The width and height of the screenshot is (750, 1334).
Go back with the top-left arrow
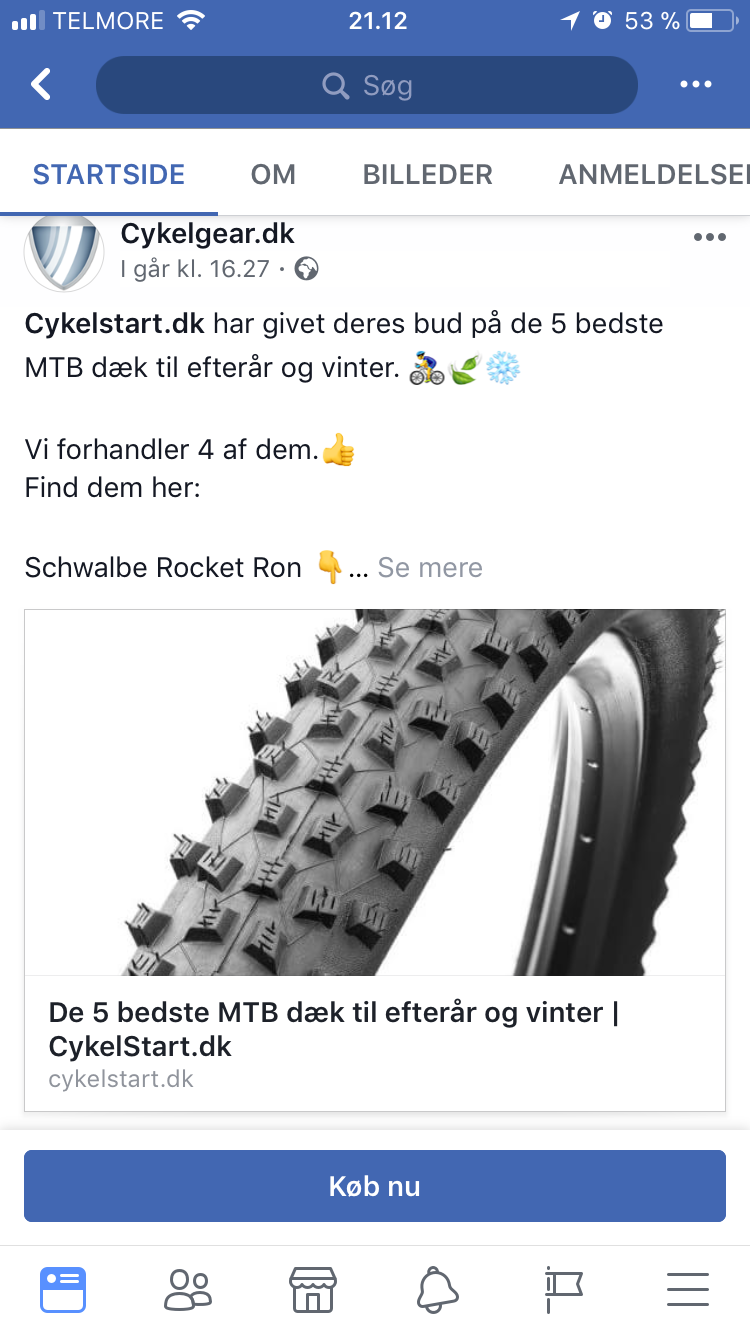point(40,85)
